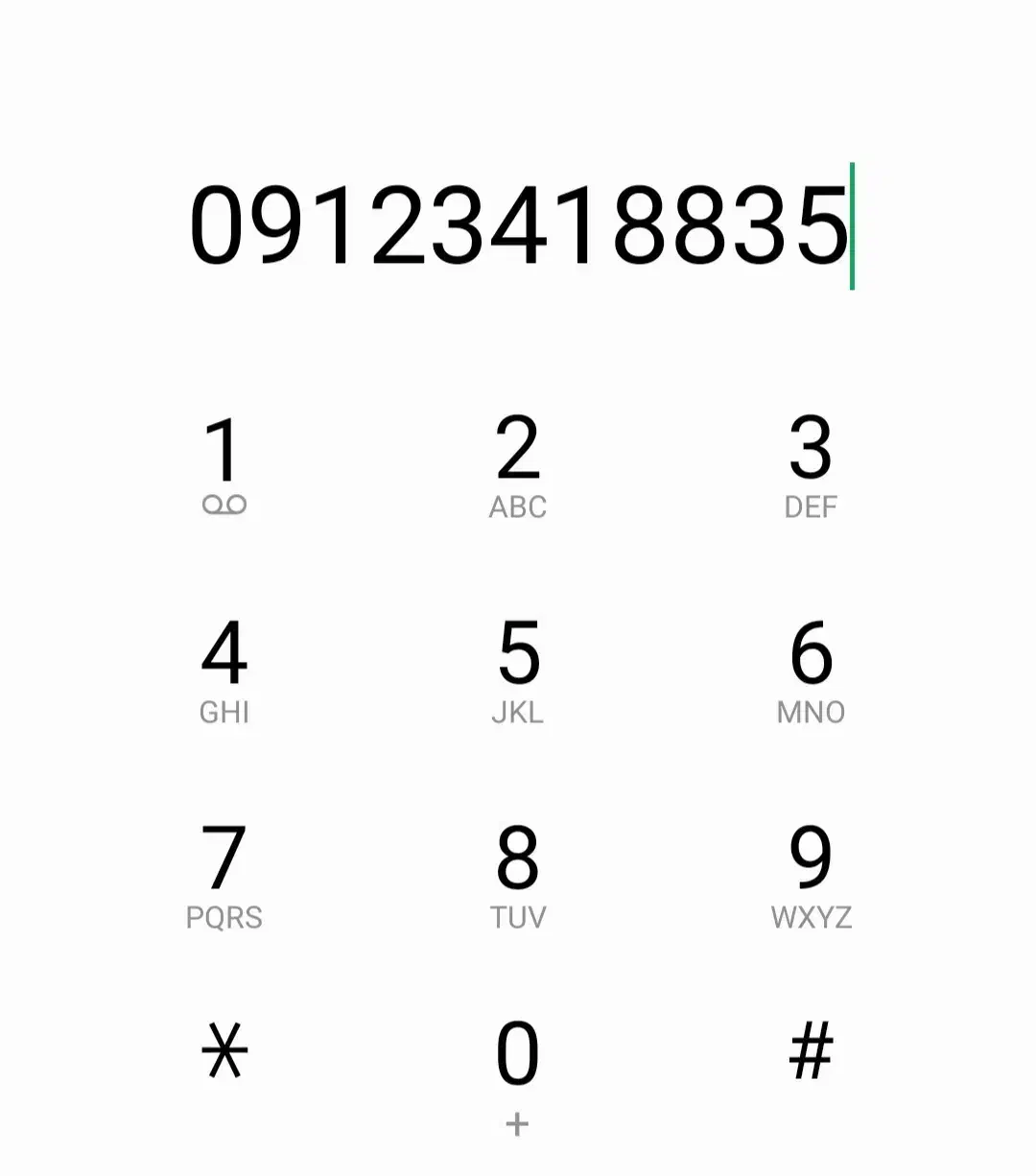Add digit 9 (WXYZ) to the number
Viewport: 1036px width, 1176px height.
click(811, 875)
